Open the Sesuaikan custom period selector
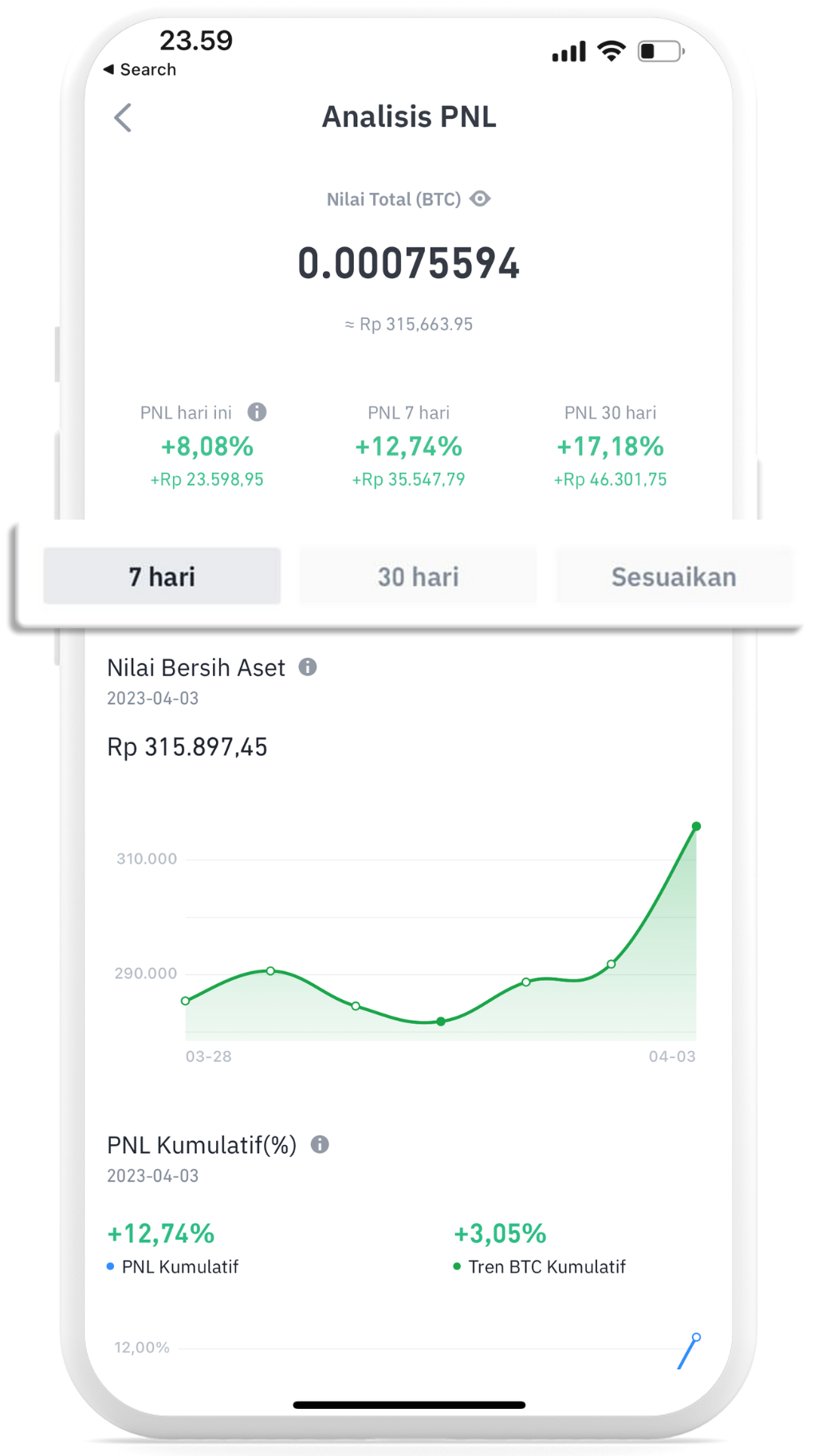818x1456 pixels. click(x=674, y=576)
